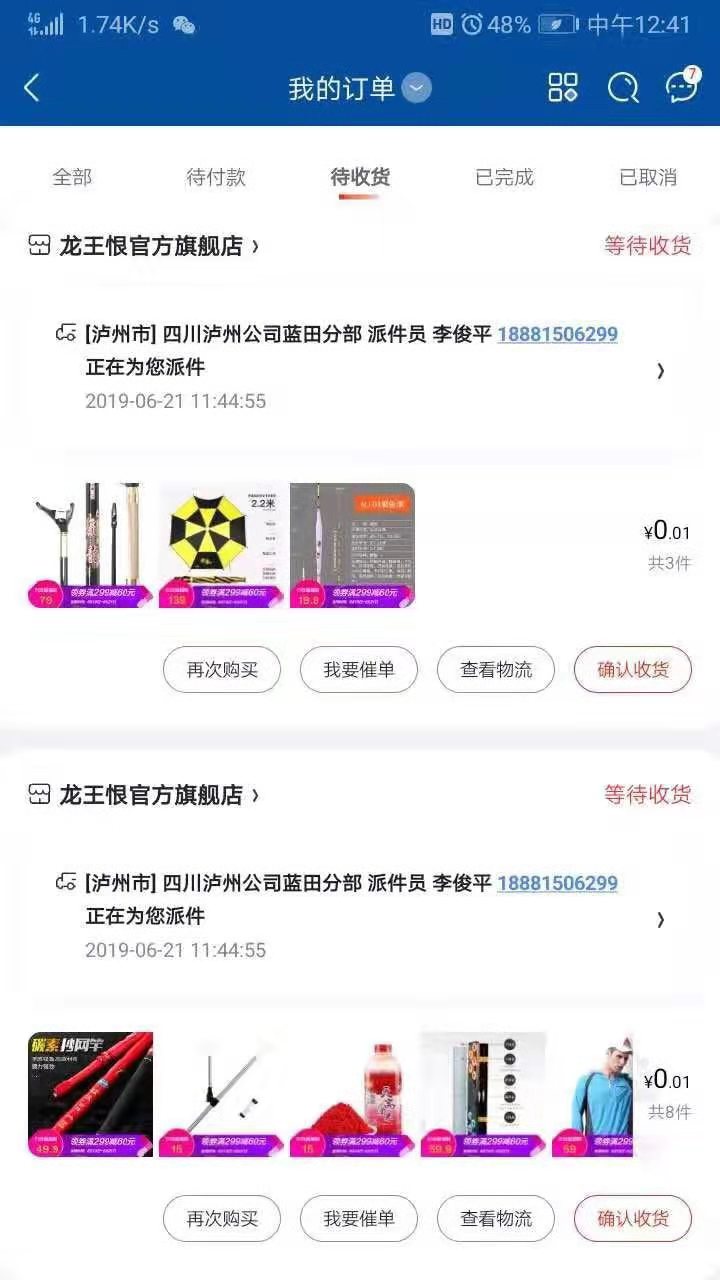Tap 查看物流 on the second order
This screenshot has width=720, height=1280.
point(495,1219)
